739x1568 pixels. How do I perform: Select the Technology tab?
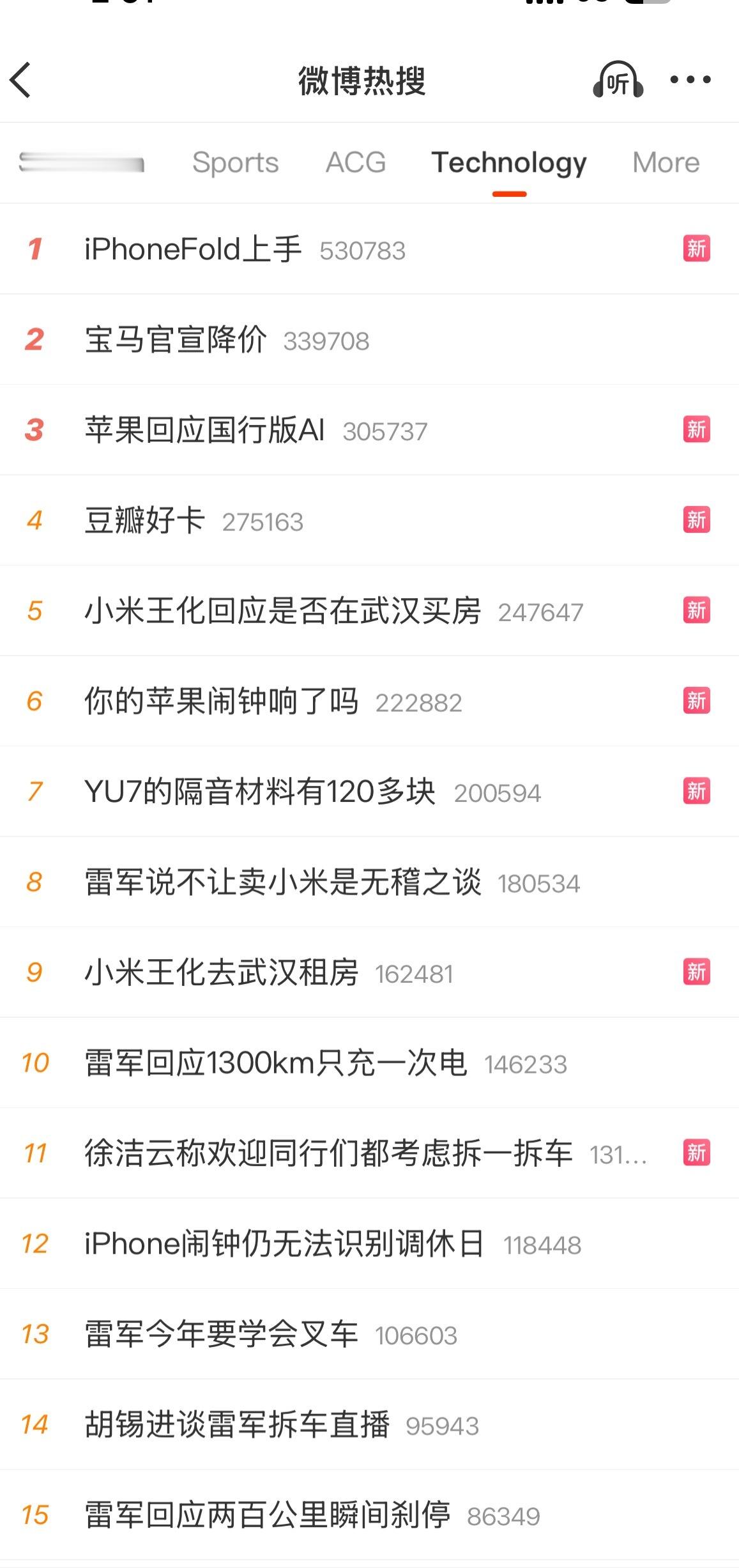click(x=508, y=162)
